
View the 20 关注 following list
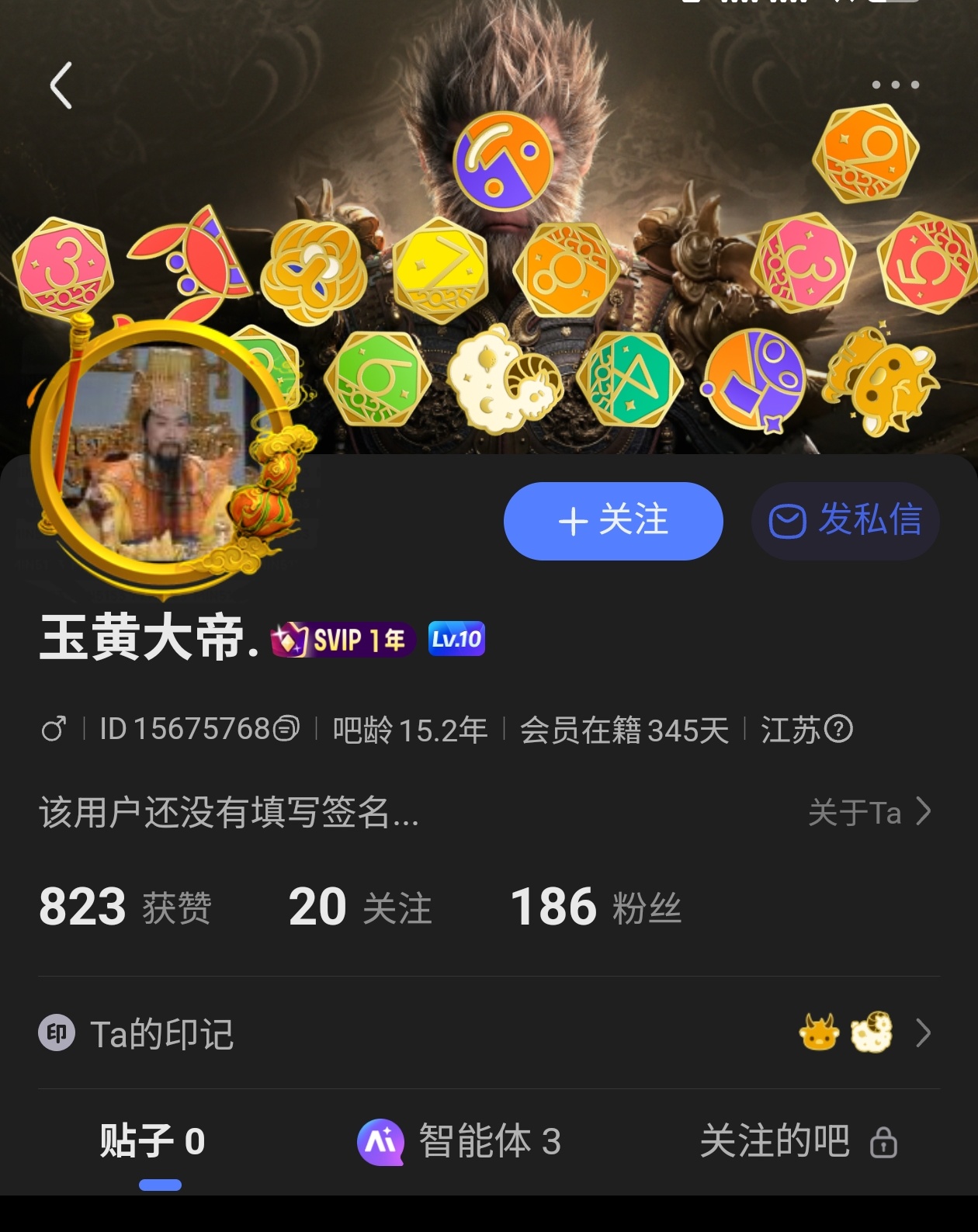click(359, 907)
